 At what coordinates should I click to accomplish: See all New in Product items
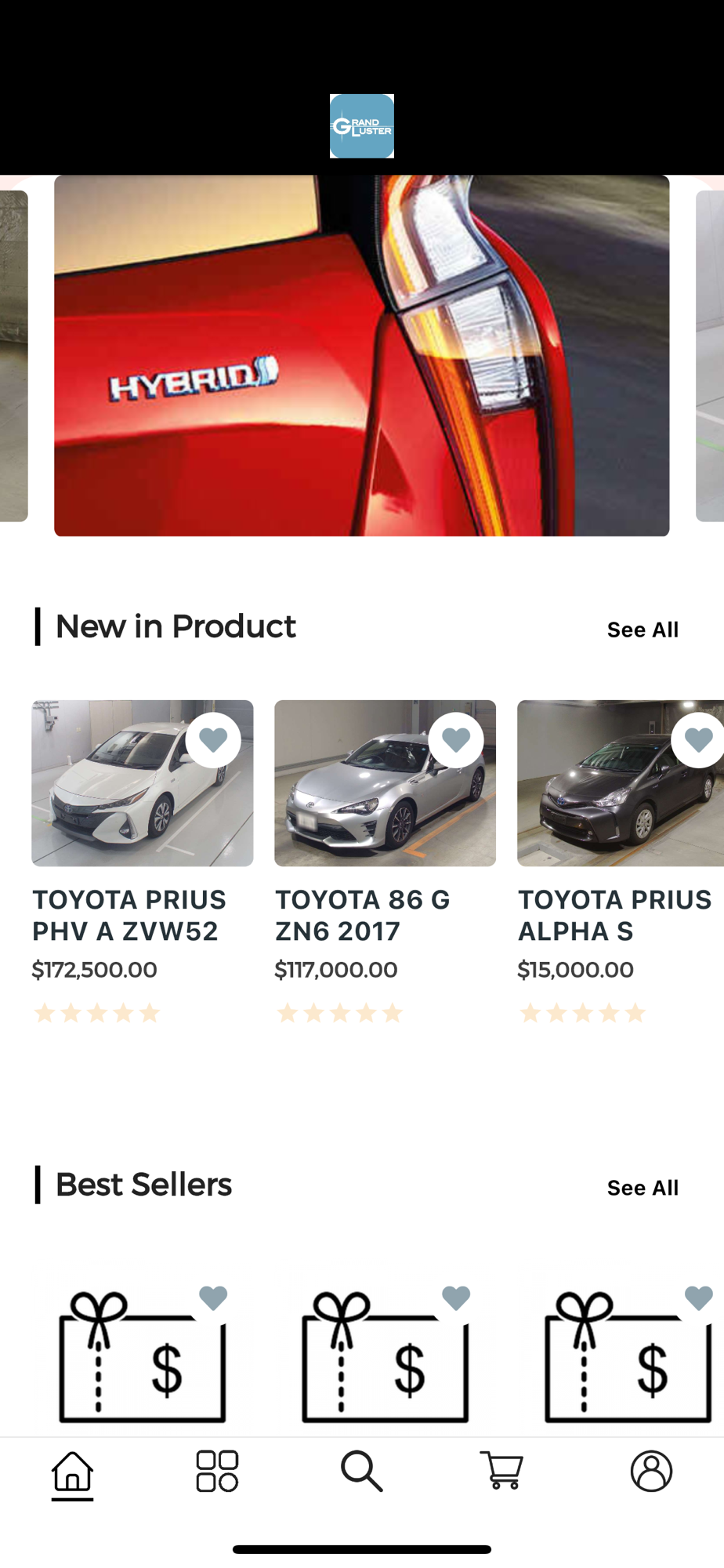point(643,630)
